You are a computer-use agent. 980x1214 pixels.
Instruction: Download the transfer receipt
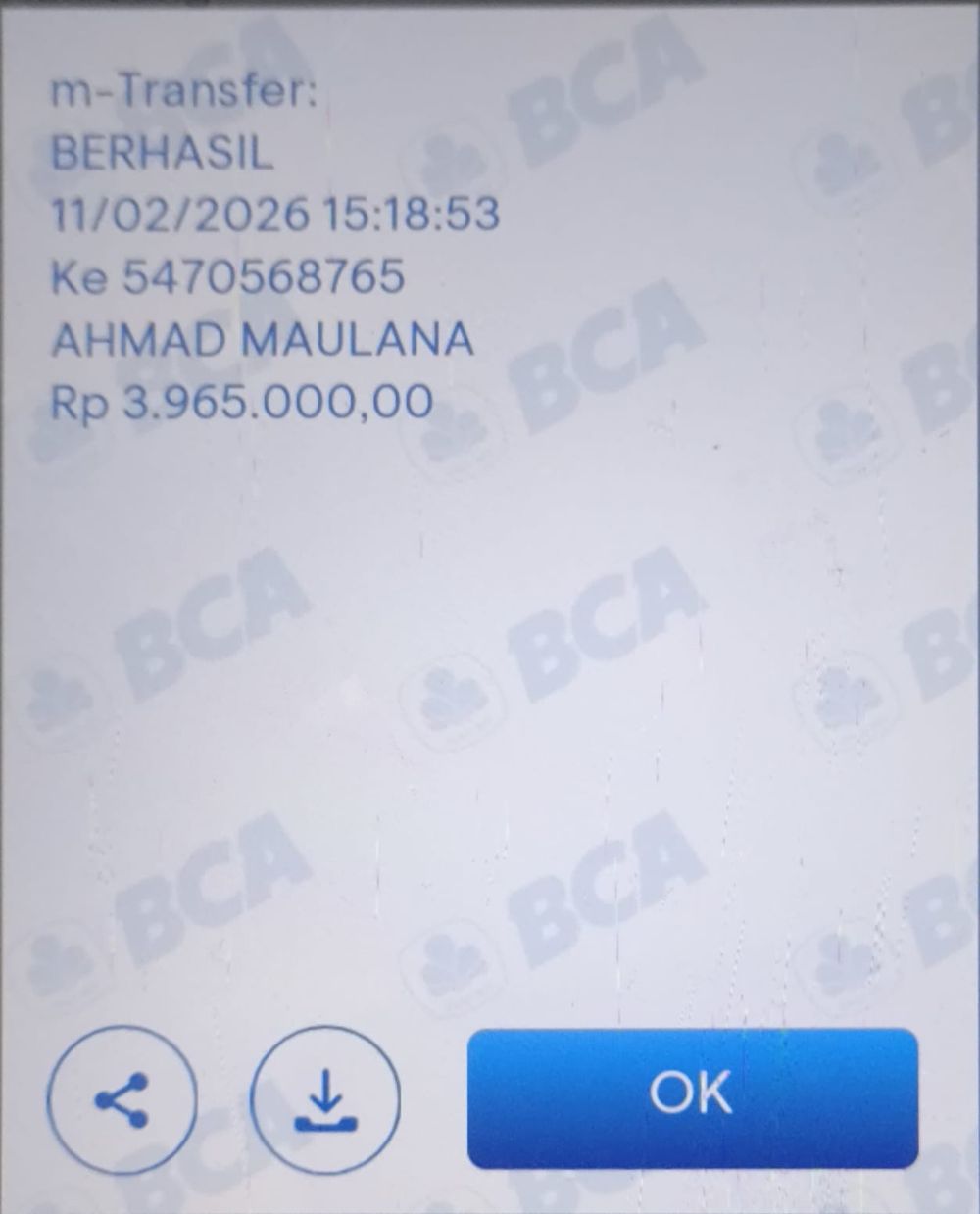pos(325,1099)
